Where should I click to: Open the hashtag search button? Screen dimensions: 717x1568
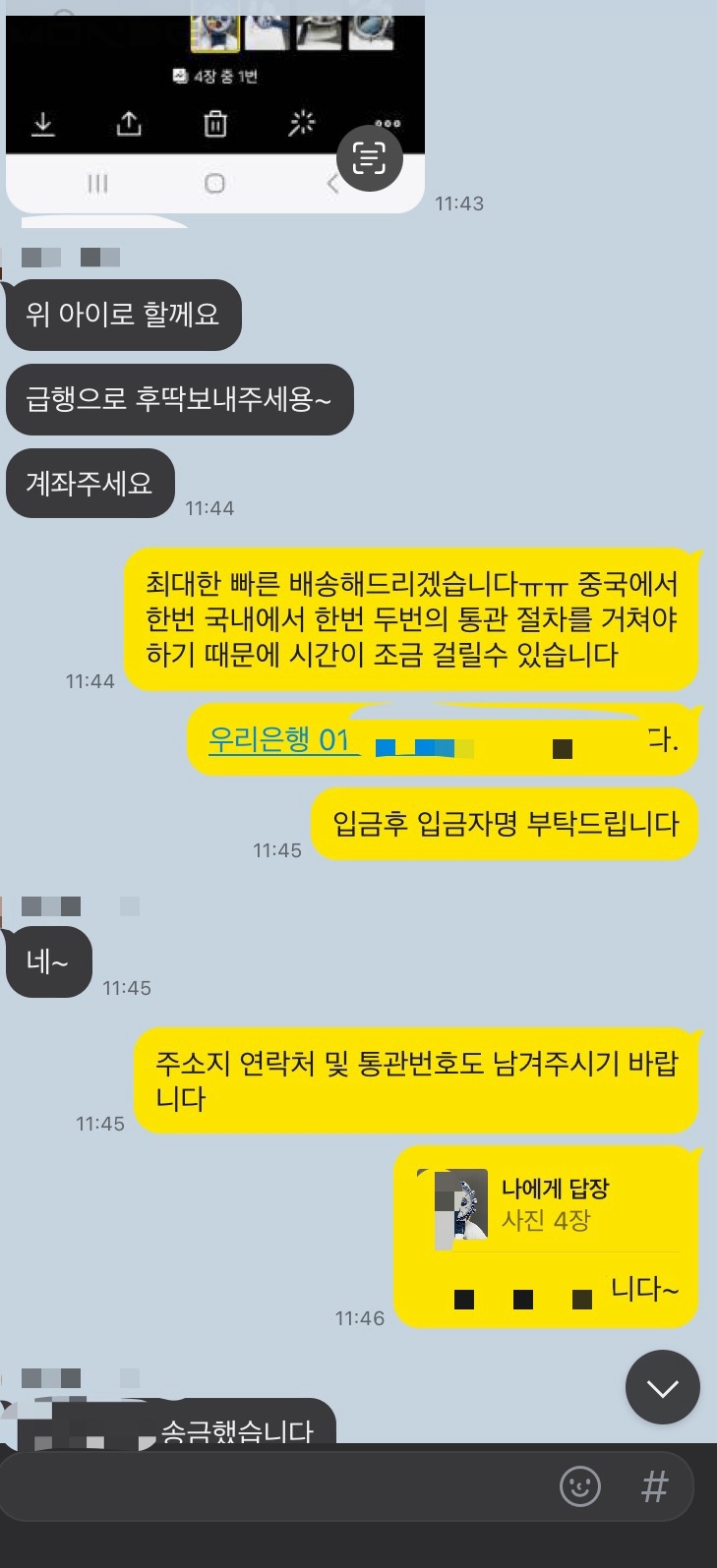pos(654,1486)
